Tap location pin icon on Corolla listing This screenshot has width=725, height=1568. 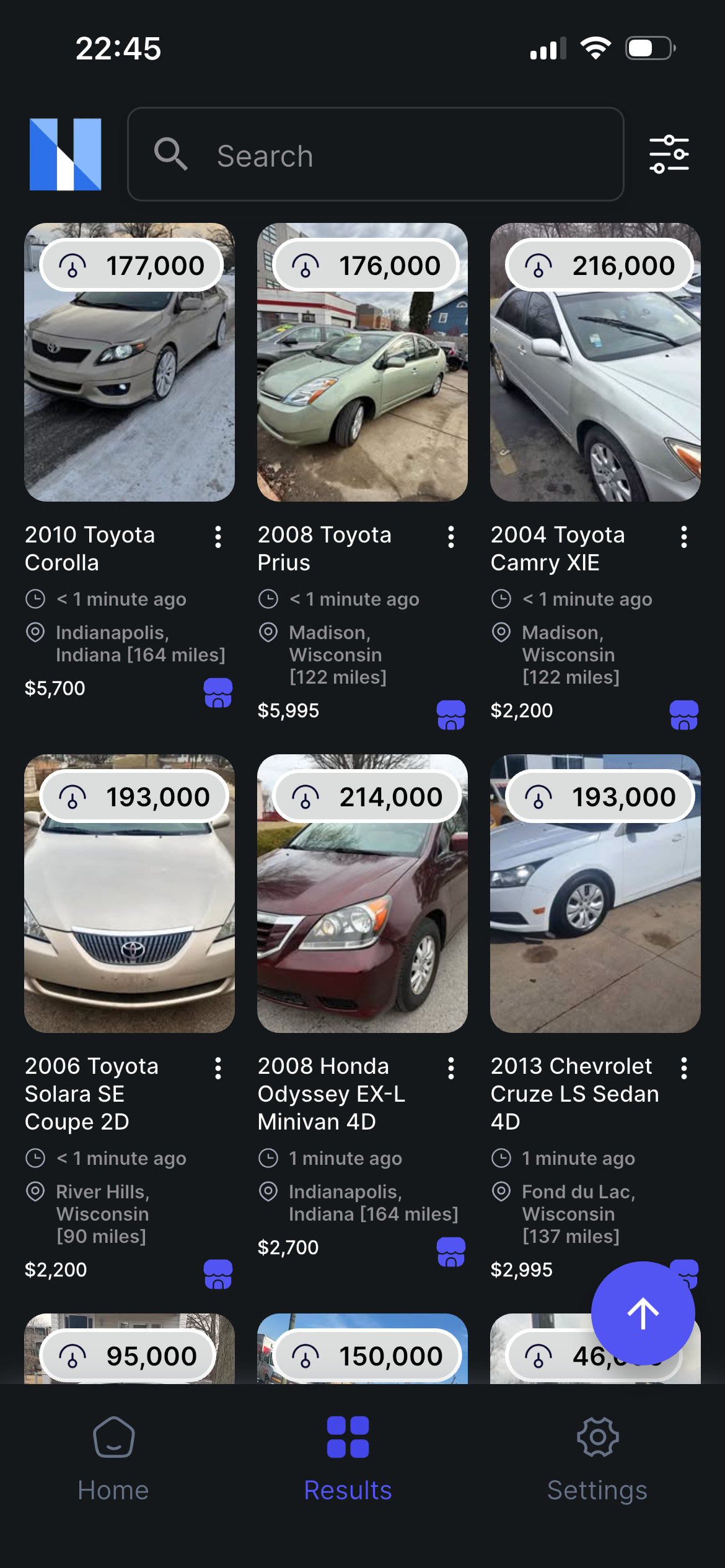[35, 634]
